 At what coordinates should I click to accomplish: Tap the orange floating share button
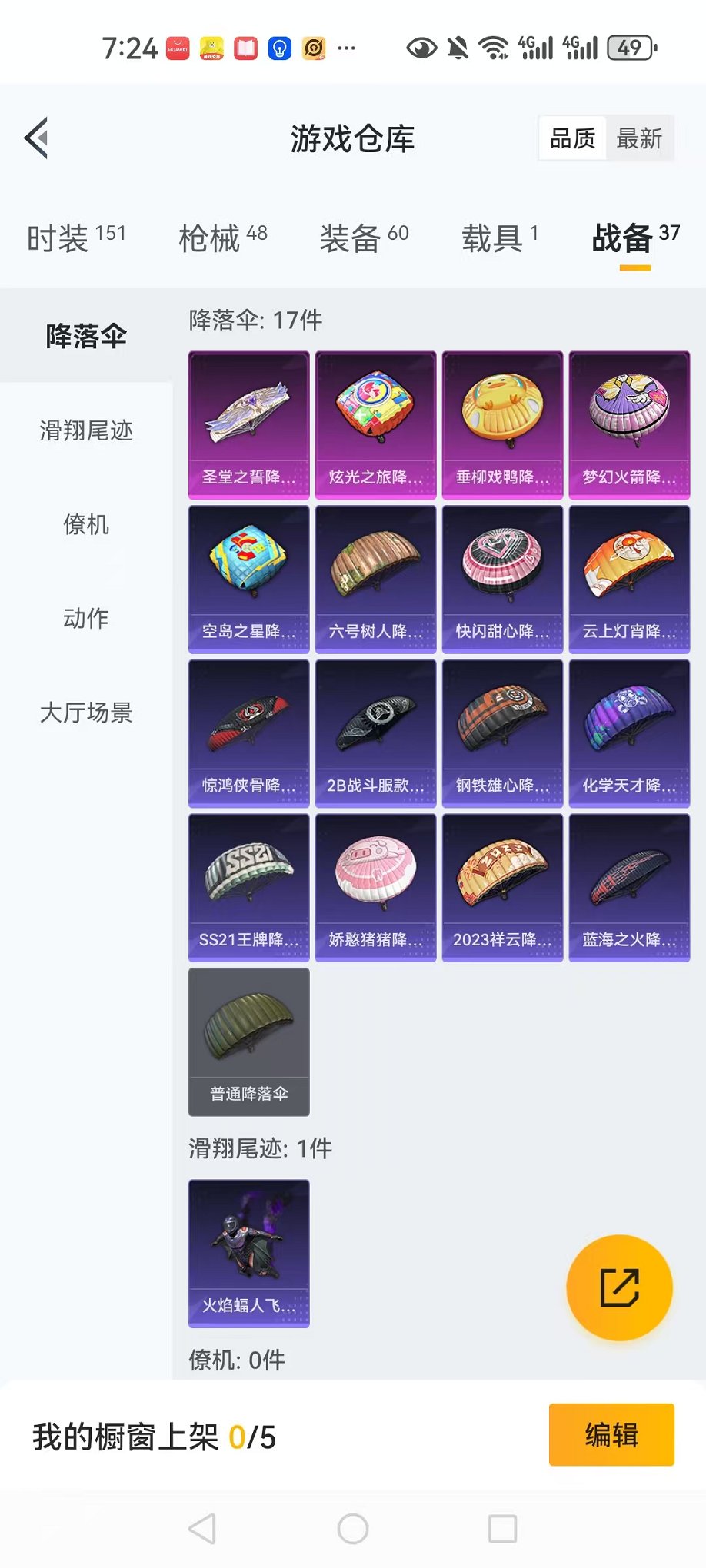tap(619, 1287)
